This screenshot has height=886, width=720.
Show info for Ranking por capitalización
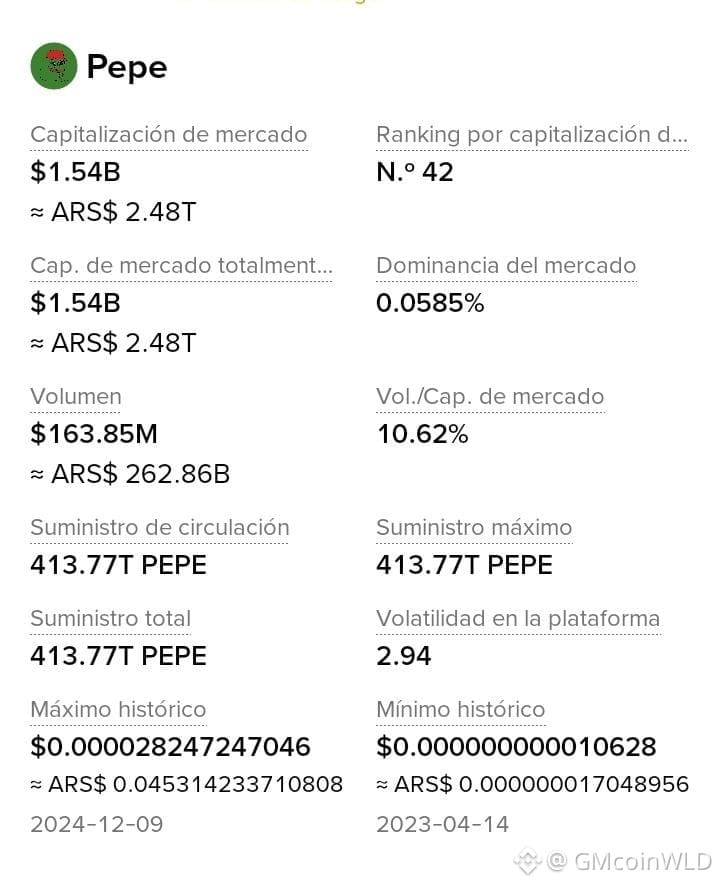point(532,135)
